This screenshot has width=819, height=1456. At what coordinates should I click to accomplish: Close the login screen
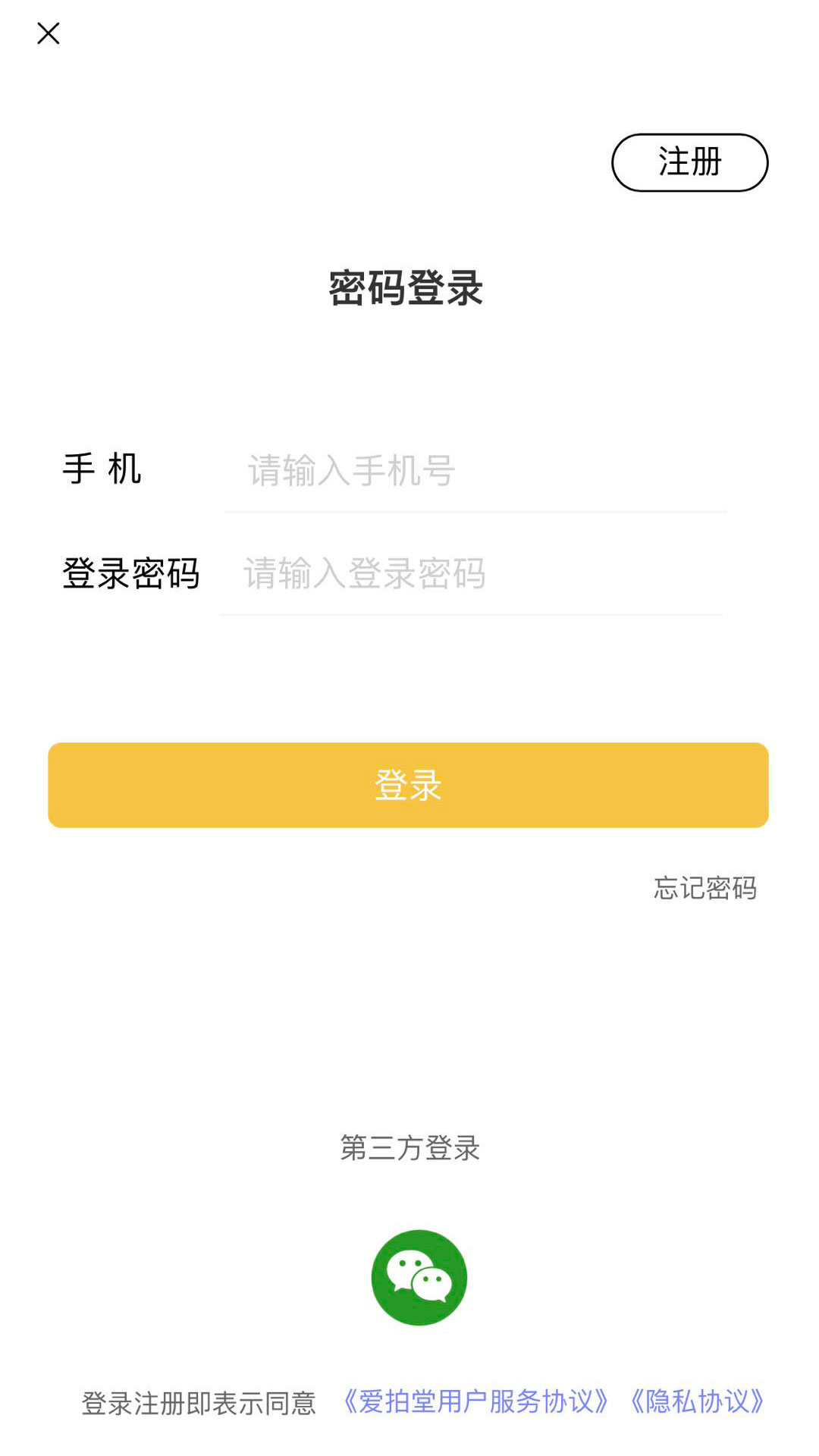coord(49,33)
